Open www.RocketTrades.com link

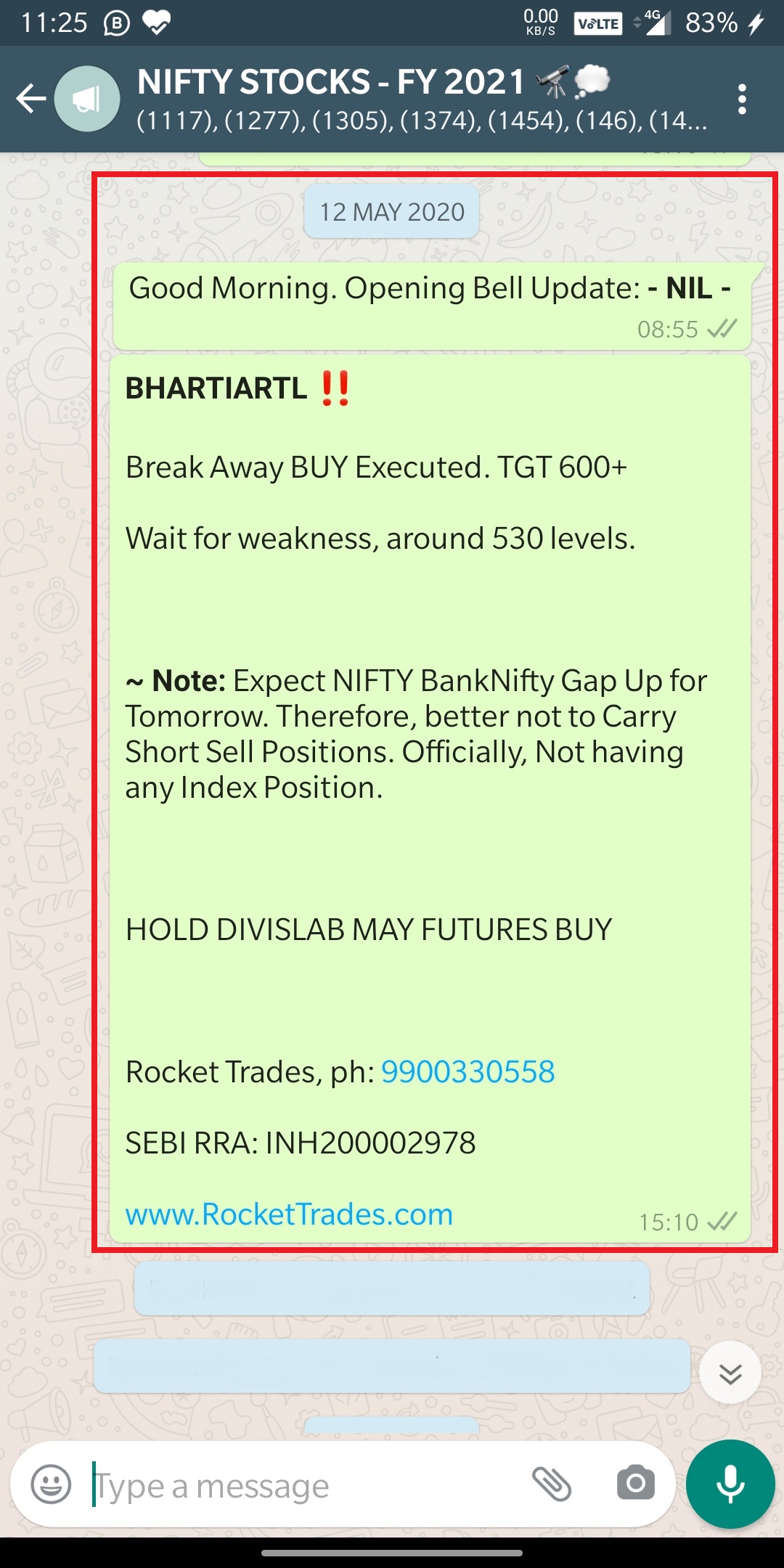coord(289,1214)
